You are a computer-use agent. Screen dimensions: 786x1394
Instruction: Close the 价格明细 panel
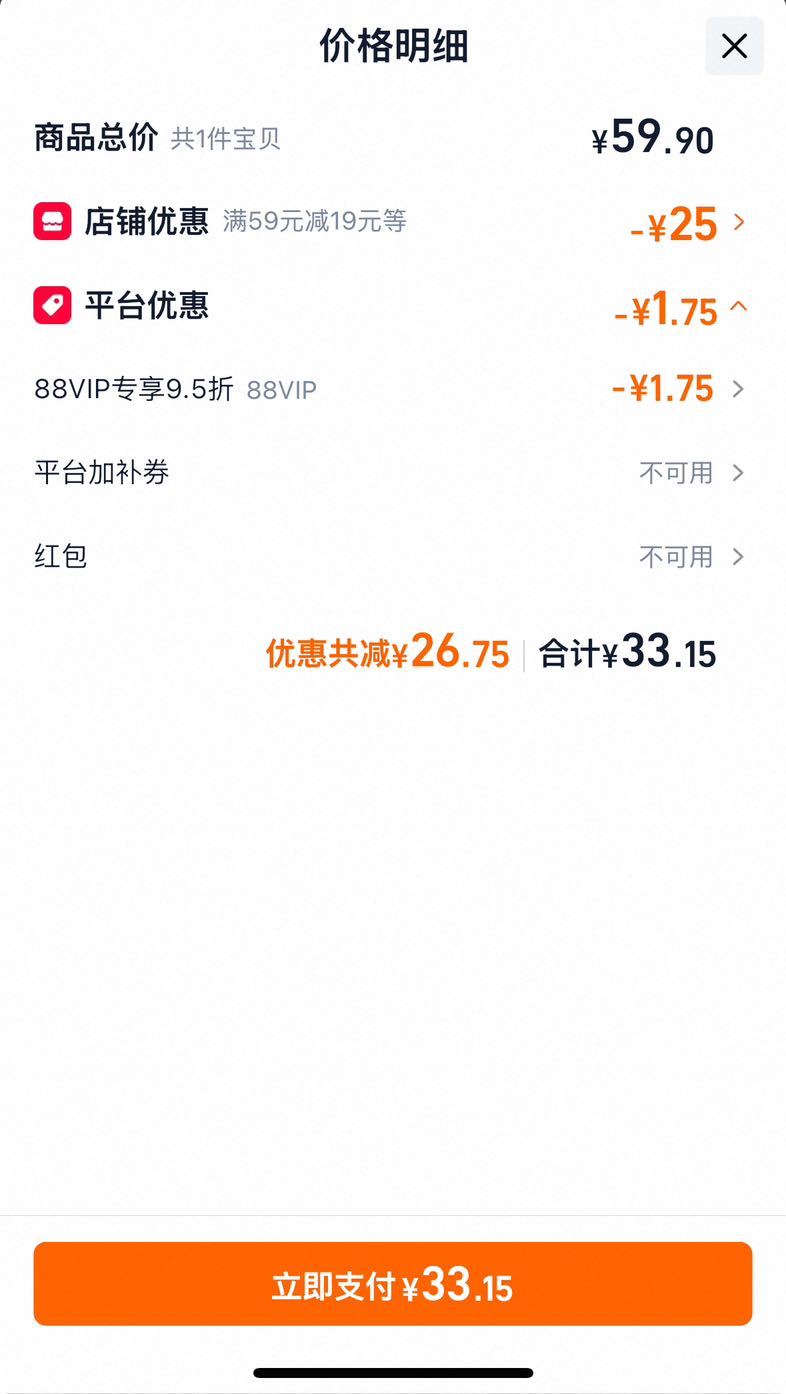tap(734, 46)
